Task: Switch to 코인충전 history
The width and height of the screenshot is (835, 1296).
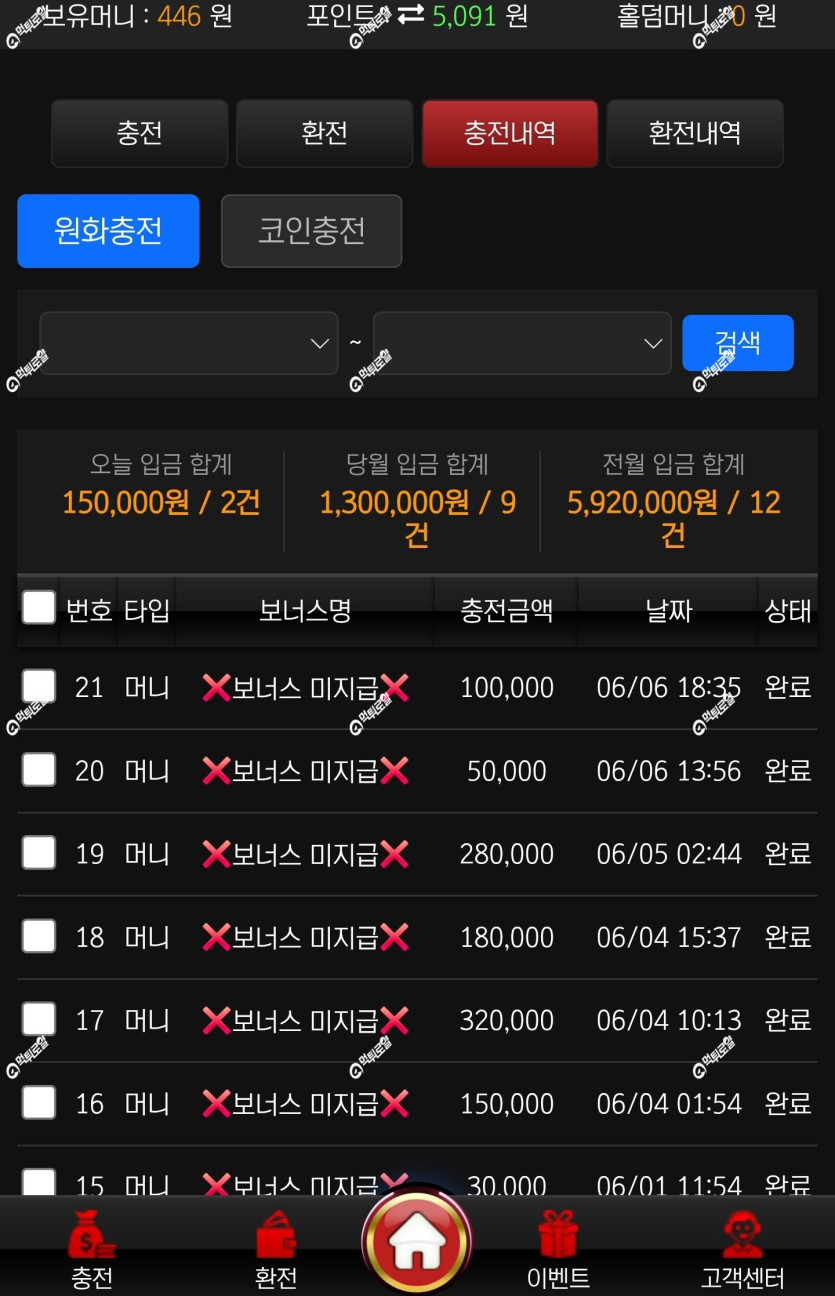Action: point(311,231)
